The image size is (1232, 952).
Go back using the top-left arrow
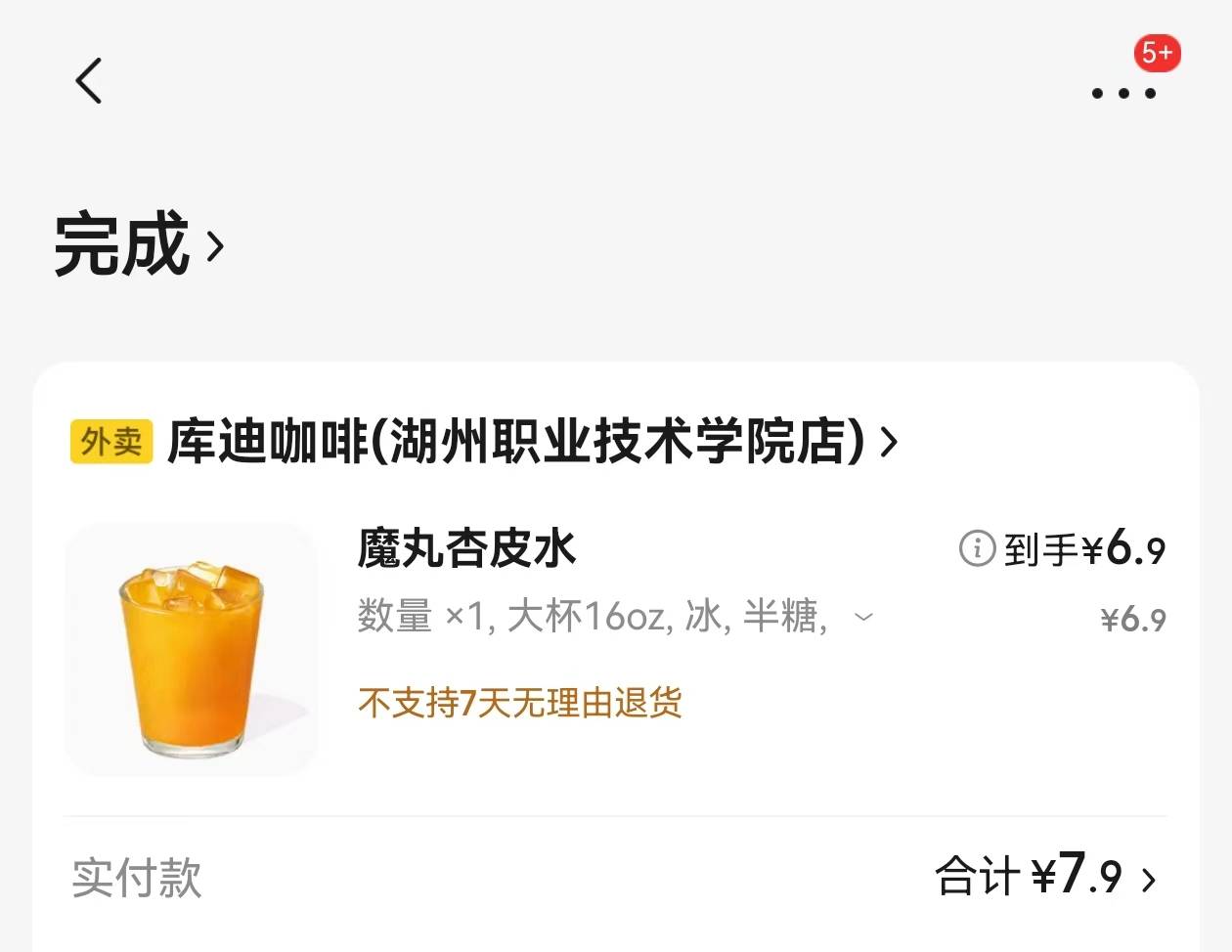click(89, 80)
